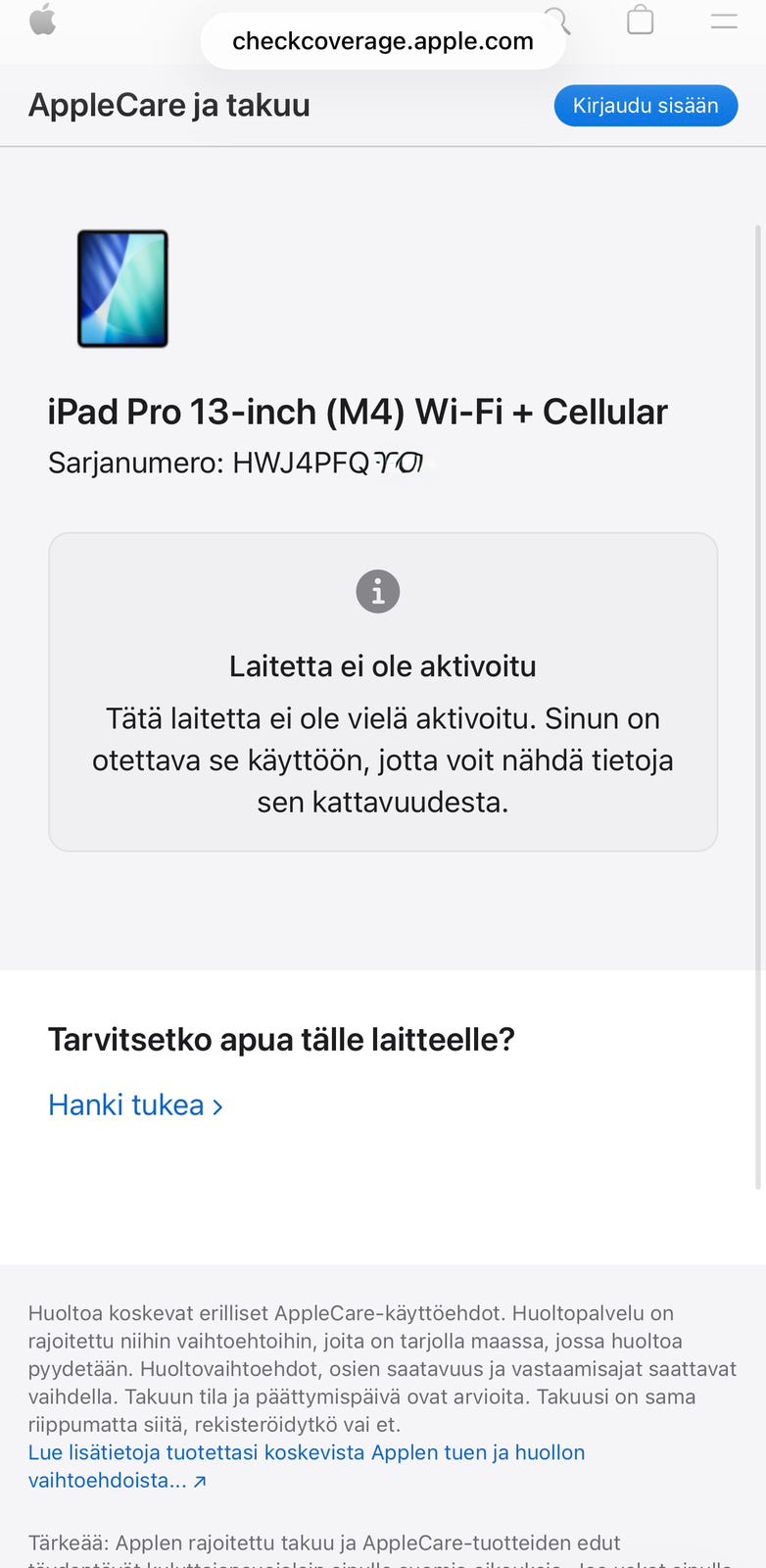Open Lue lisätietoja Apple support link
The height and width of the screenshot is (1568, 766).
coord(307,1452)
